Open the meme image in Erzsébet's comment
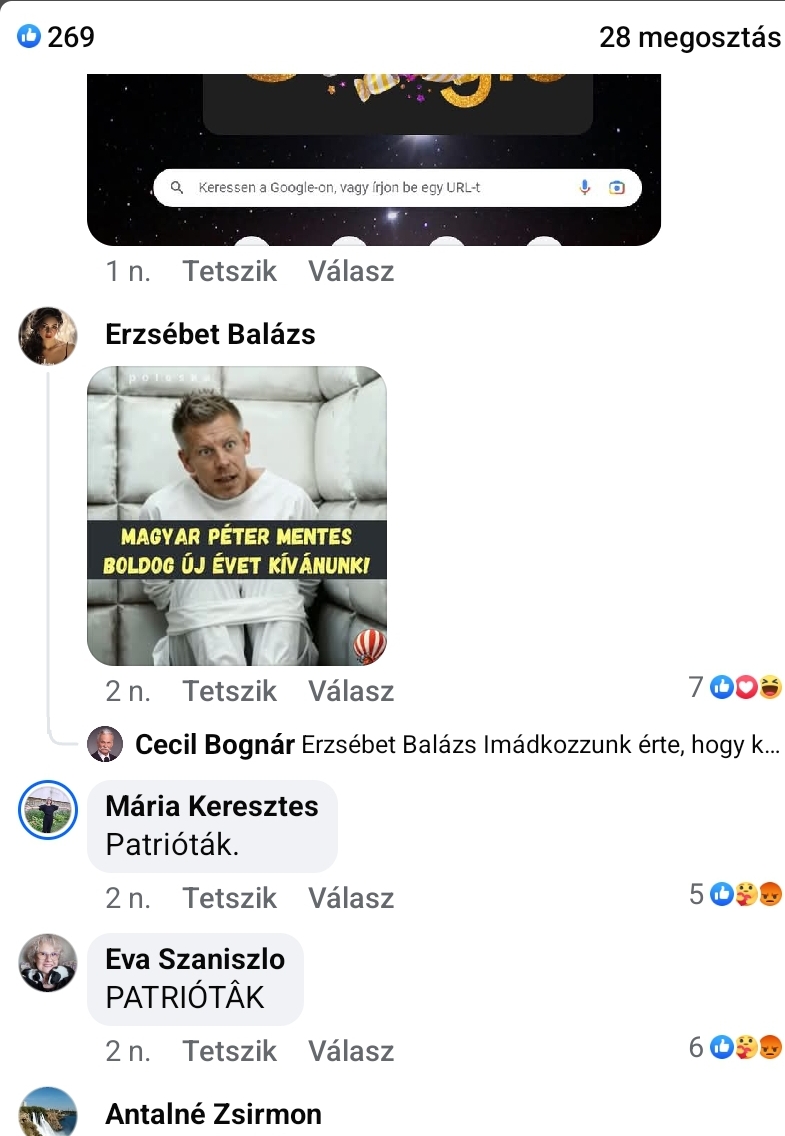The width and height of the screenshot is (785, 1136). [x=237, y=516]
